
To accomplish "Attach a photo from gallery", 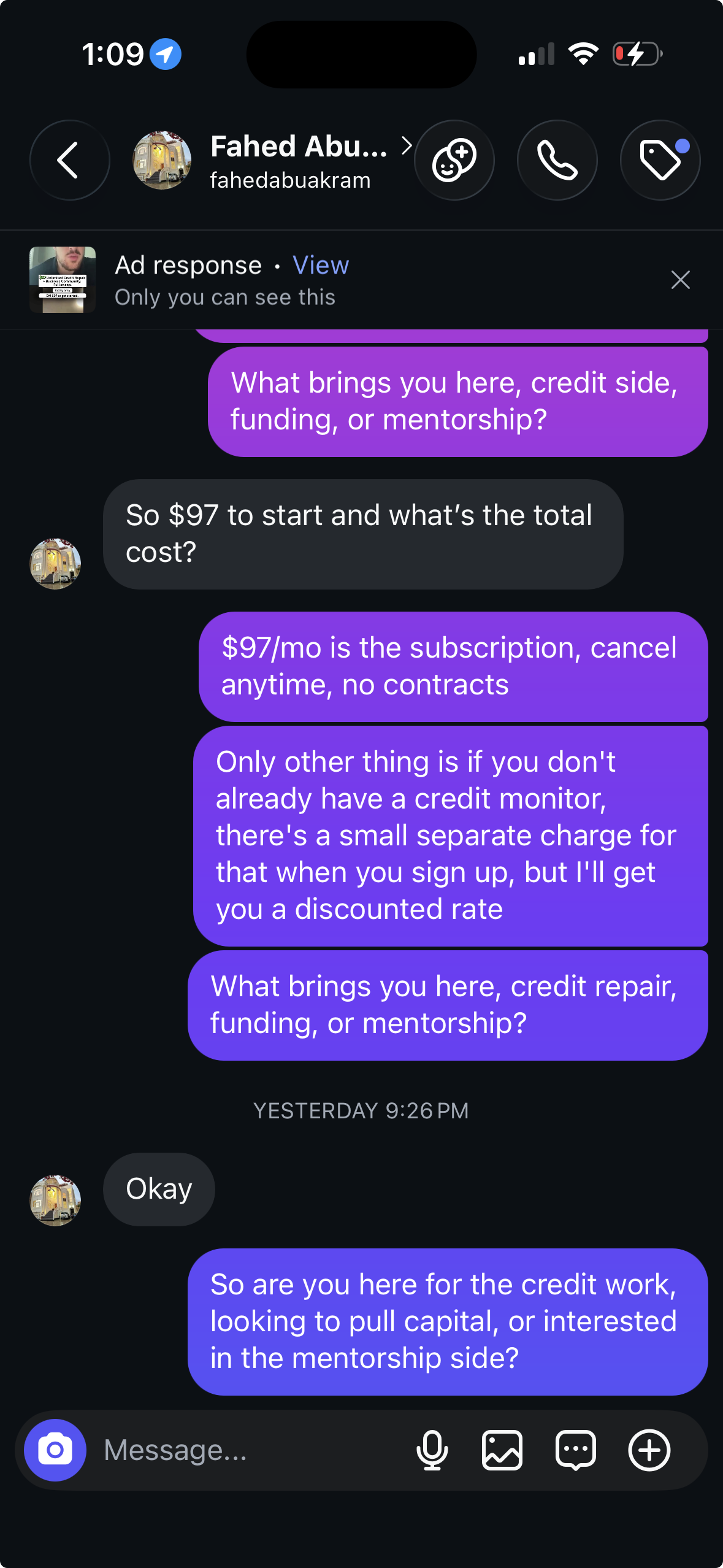I will pos(502,1450).
